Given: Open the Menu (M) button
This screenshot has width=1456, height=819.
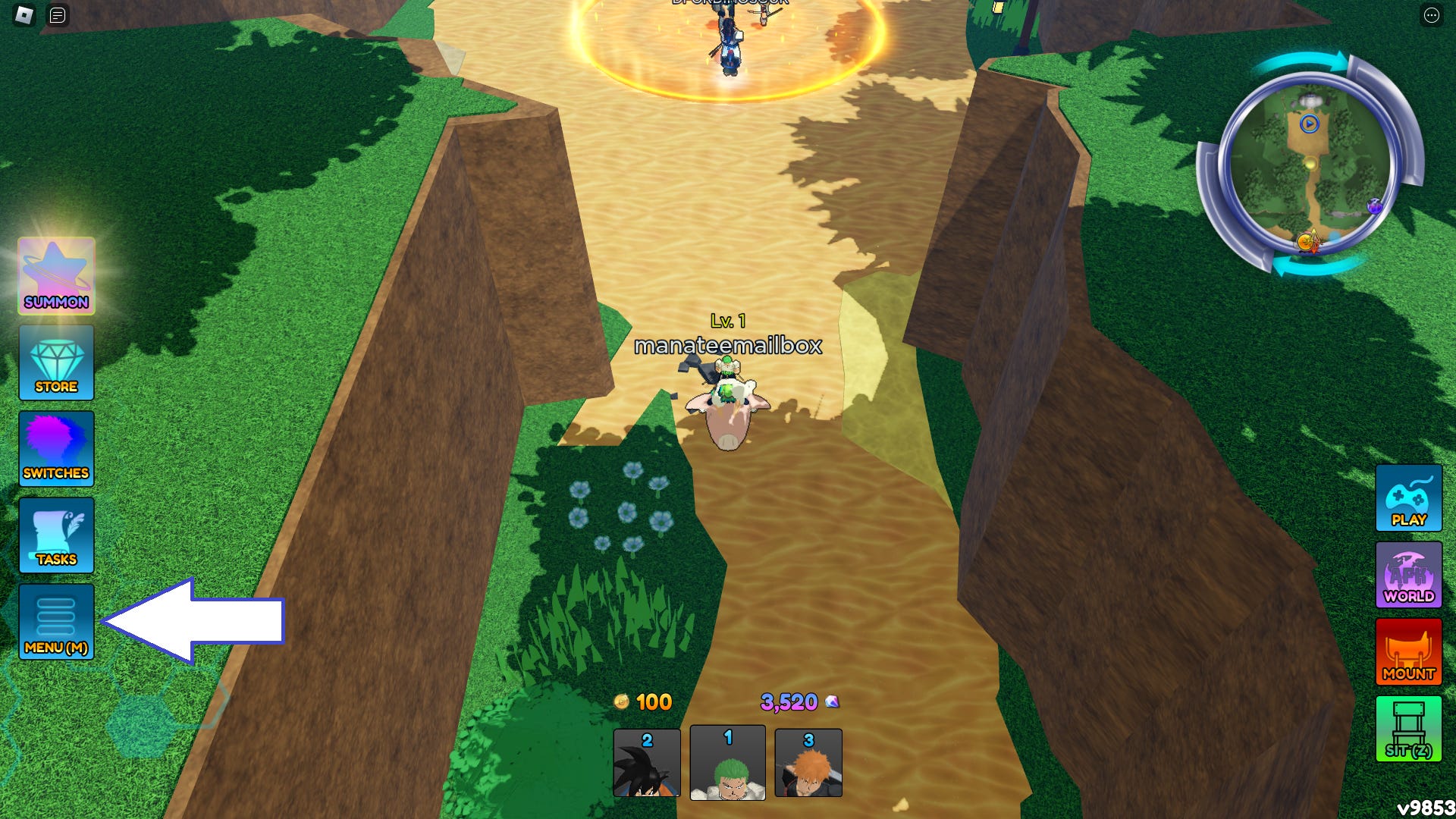Looking at the screenshot, I should point(56,622).
